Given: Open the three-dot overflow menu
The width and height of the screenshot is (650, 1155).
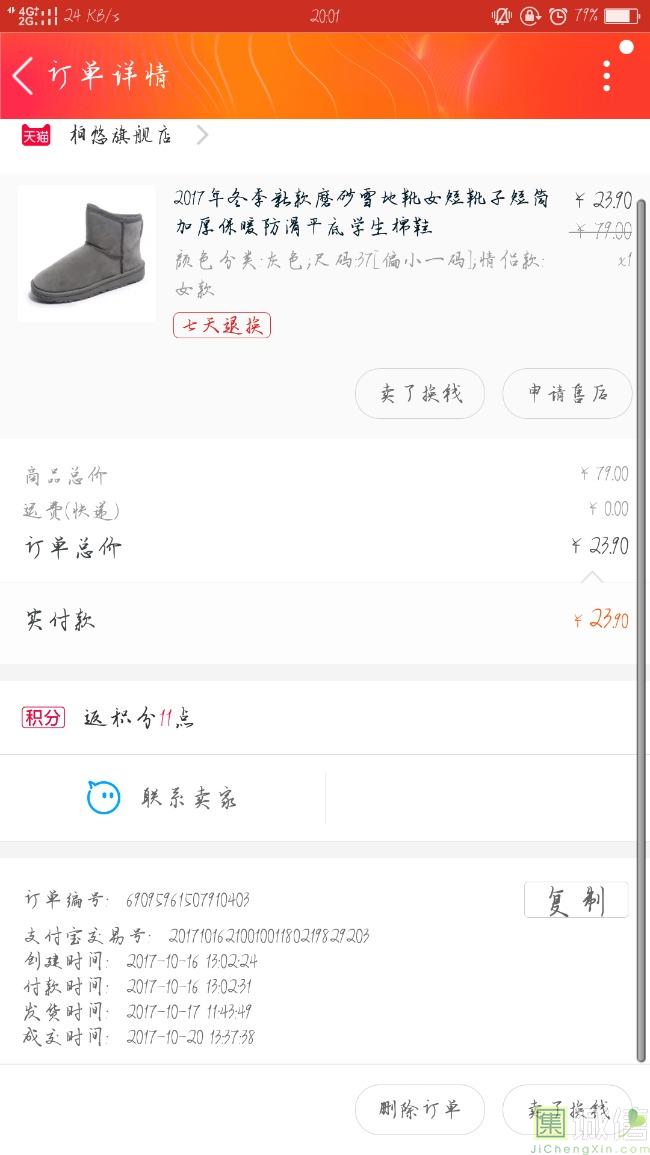Looking at the screenshot, I should 606,76.
